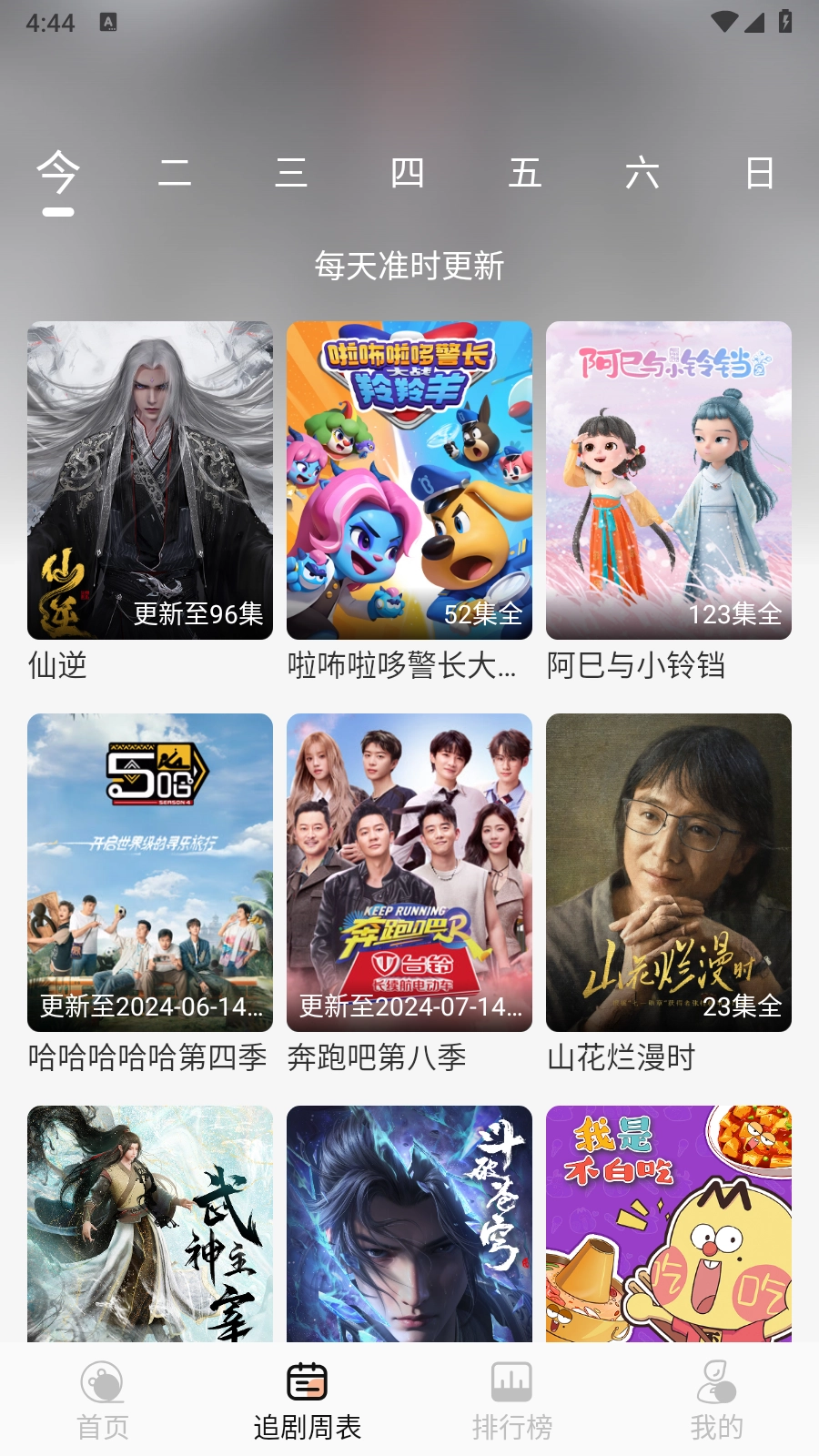Open the 我是不白吃 cartoon
This screenshot has height=1456, width=819.
pyautogui.click(x=669, y=1224)
